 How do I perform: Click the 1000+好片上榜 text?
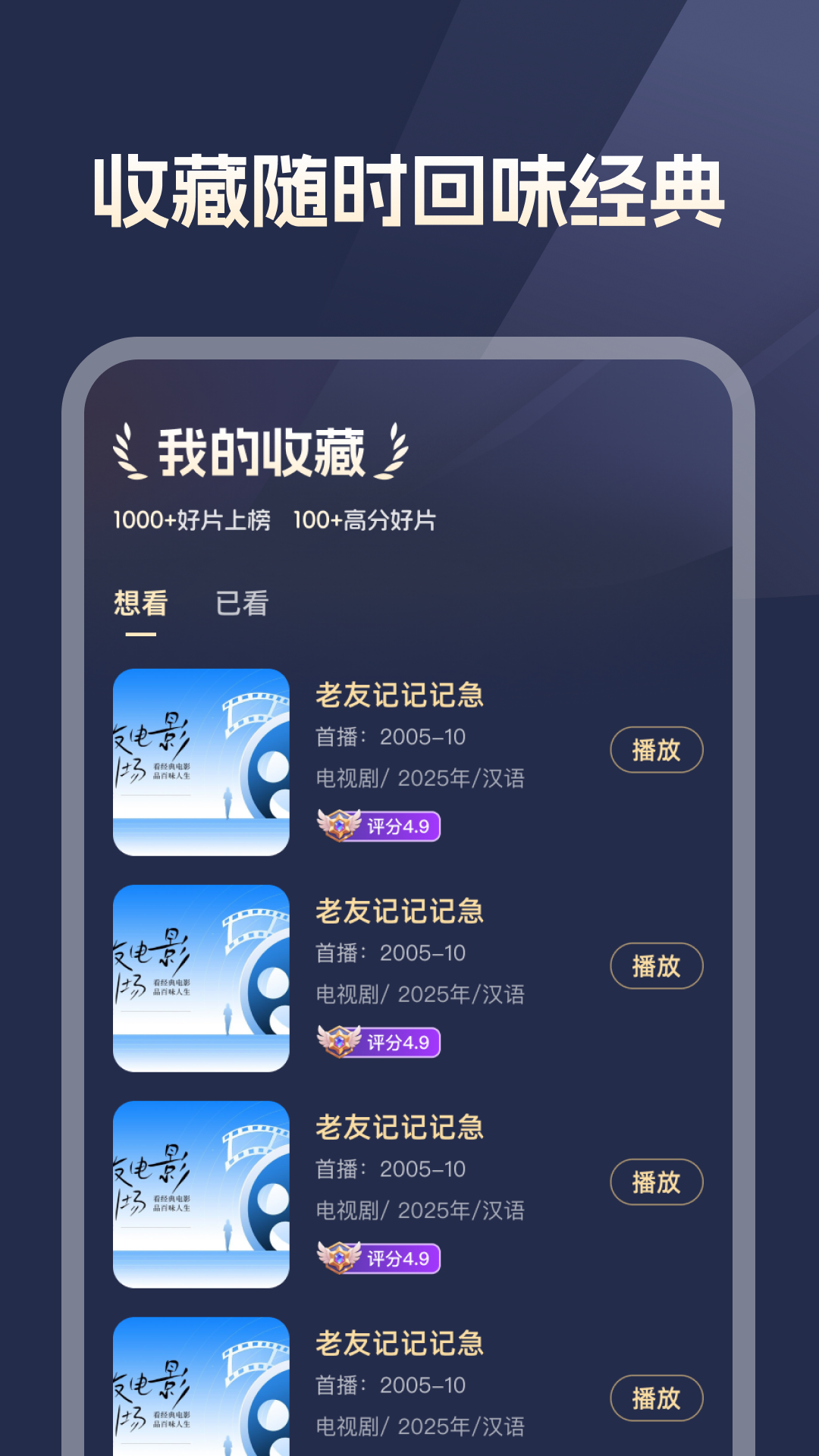(x=192, y=519)
